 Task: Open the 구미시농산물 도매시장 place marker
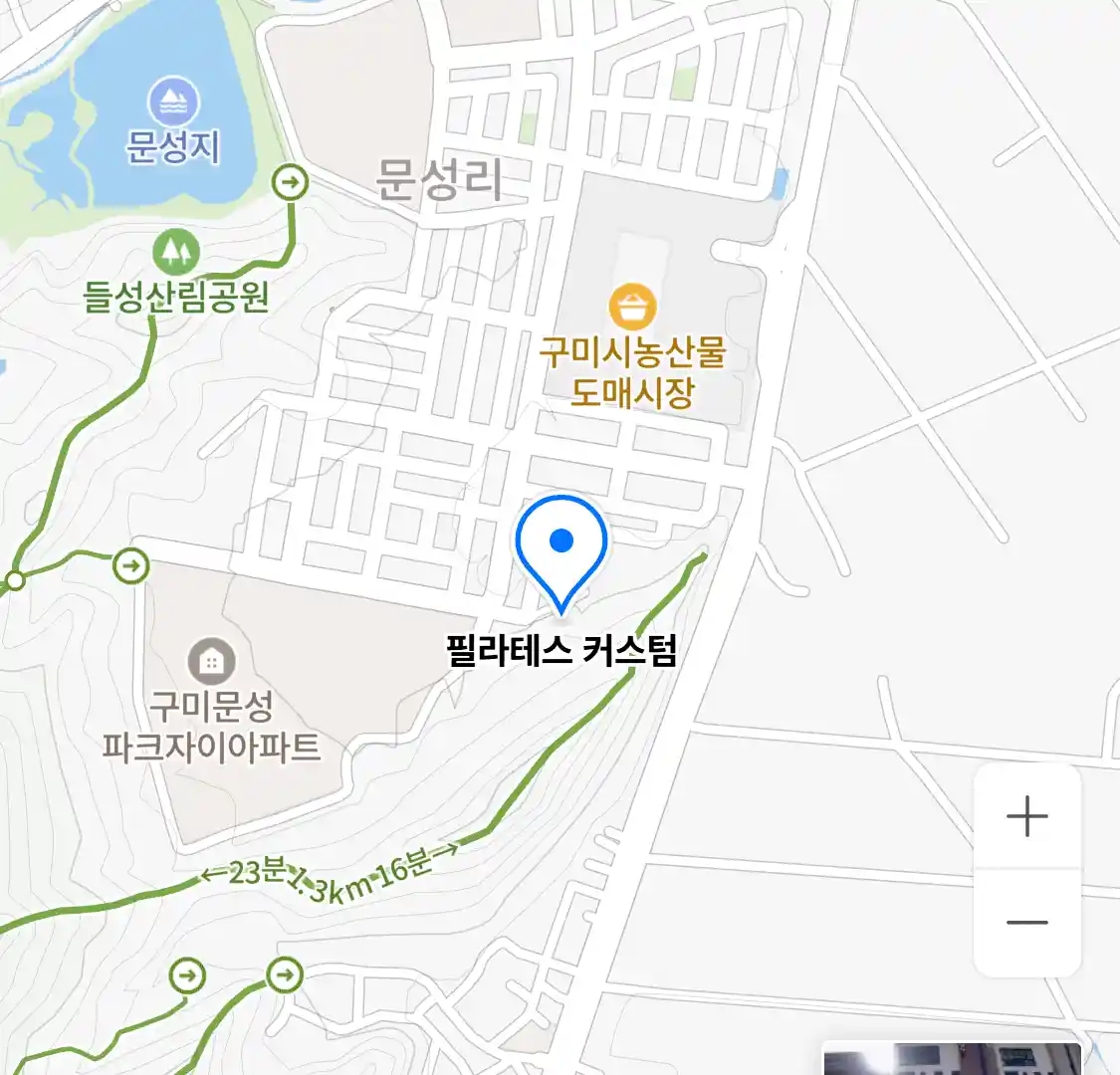click(x=633, y=307)
